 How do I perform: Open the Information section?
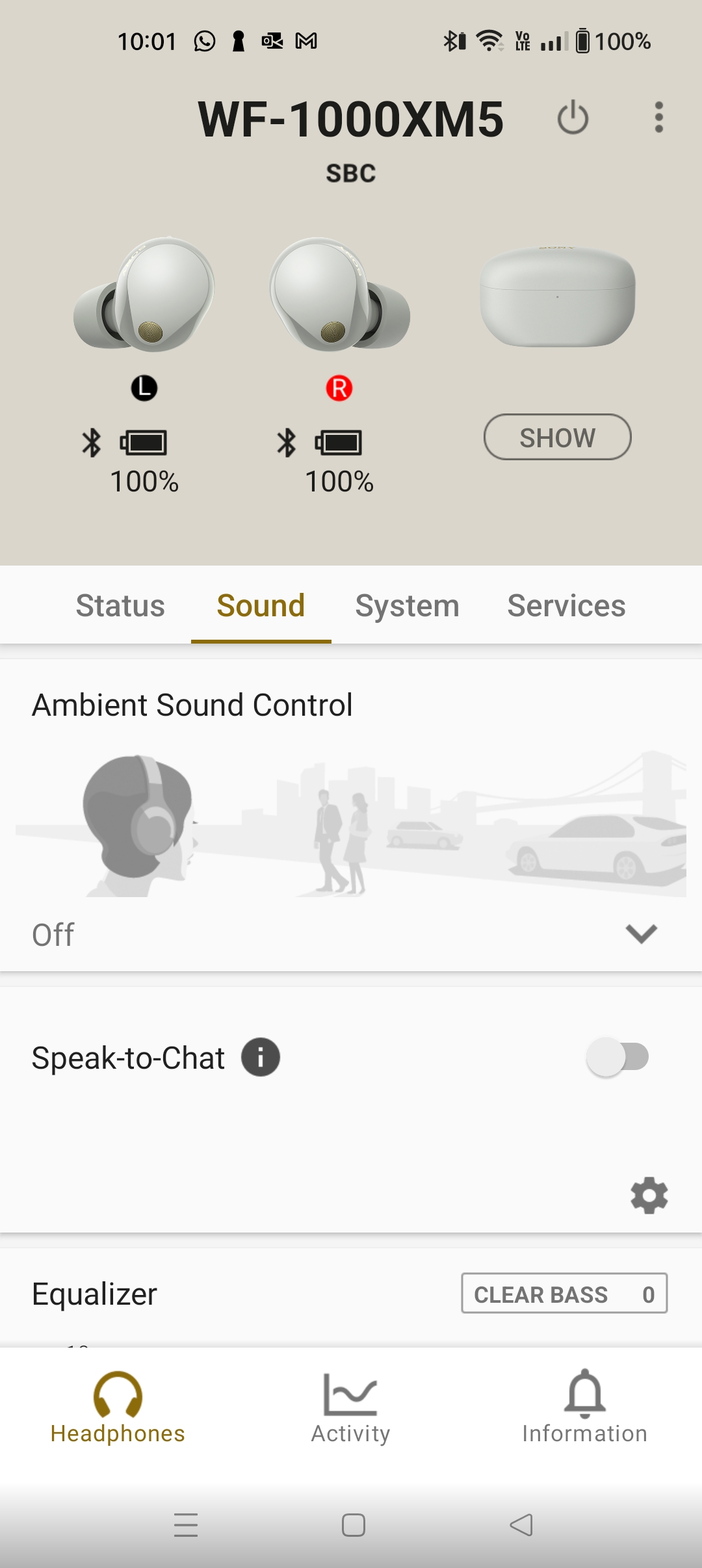click(584, 1407)
